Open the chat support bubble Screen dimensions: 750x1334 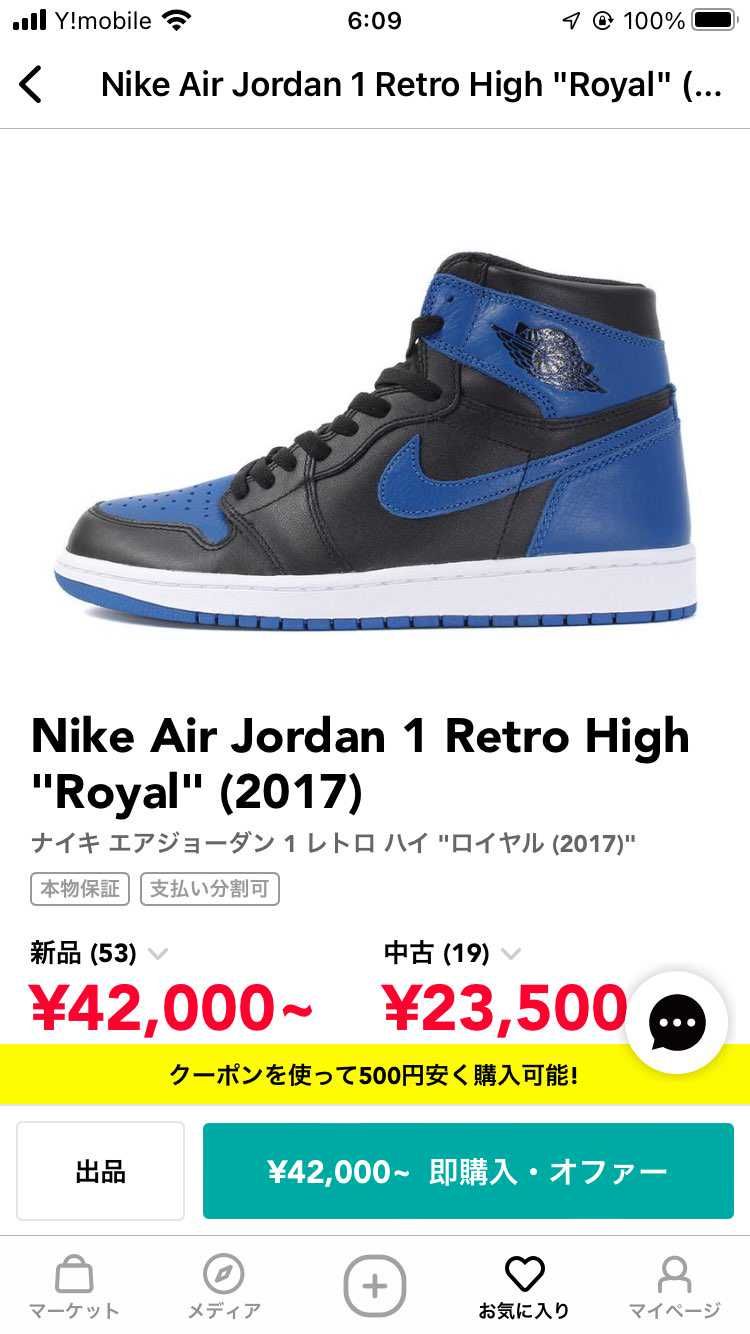(x=677, y=1022)
